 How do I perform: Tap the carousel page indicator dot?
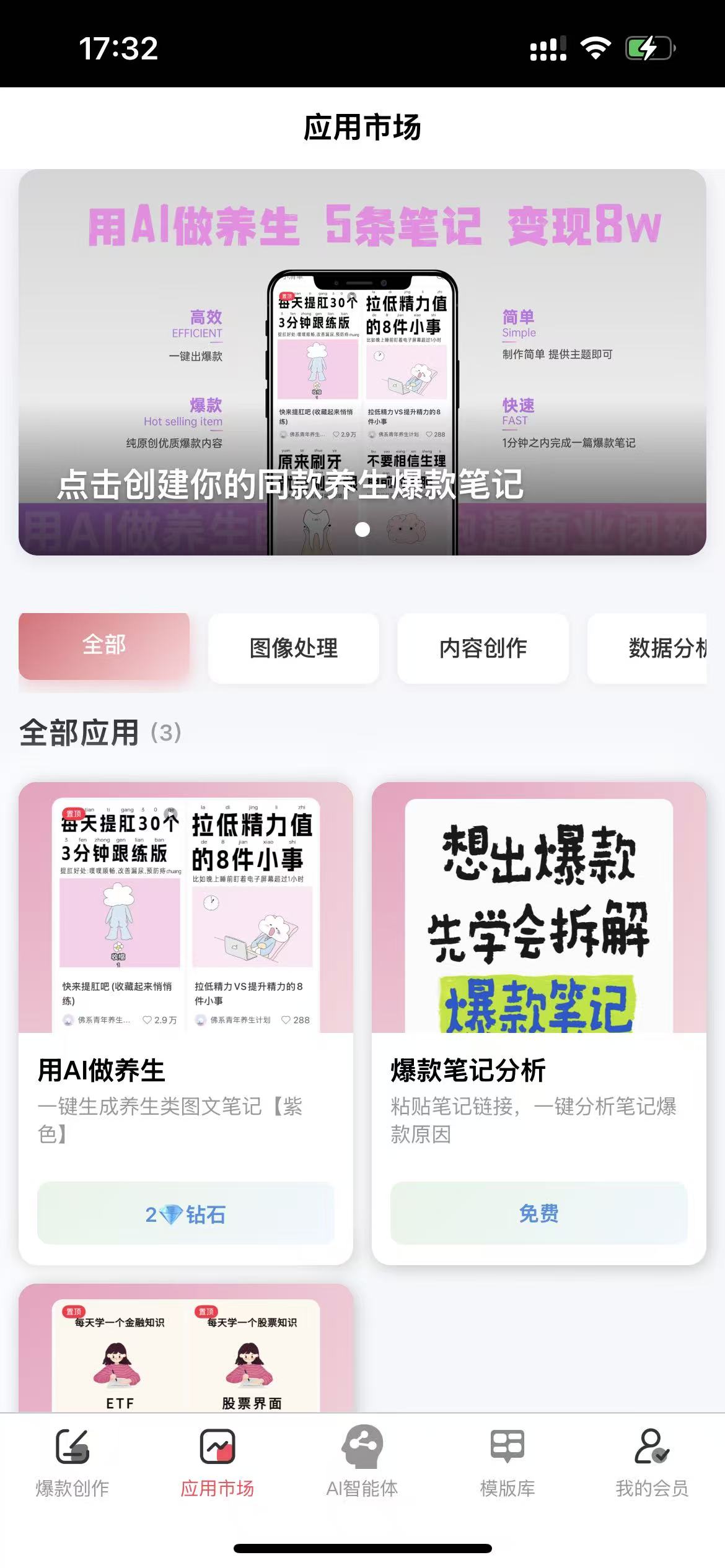click(362, 529)
